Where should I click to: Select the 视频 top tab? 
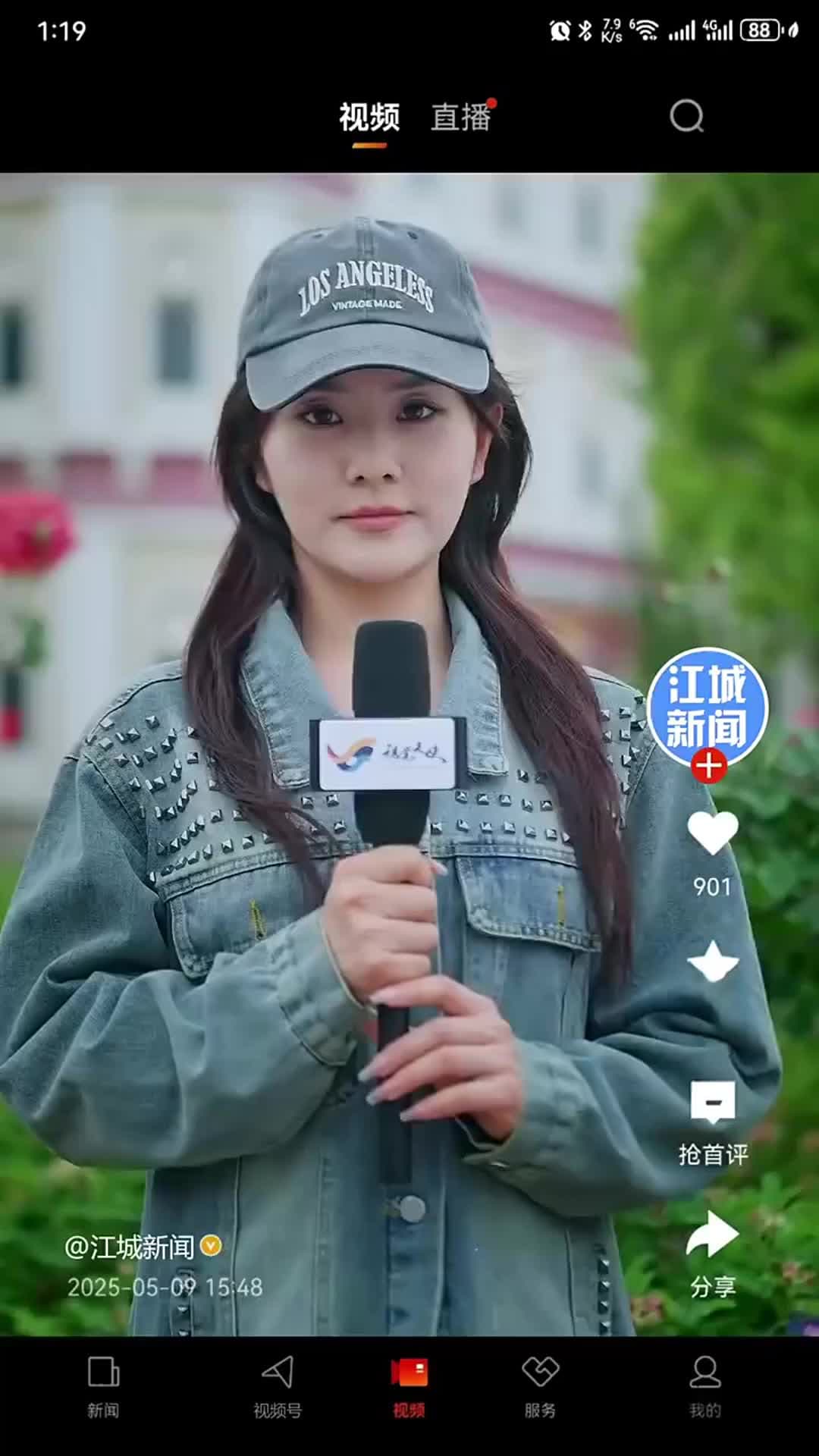(x=369, y=118)
